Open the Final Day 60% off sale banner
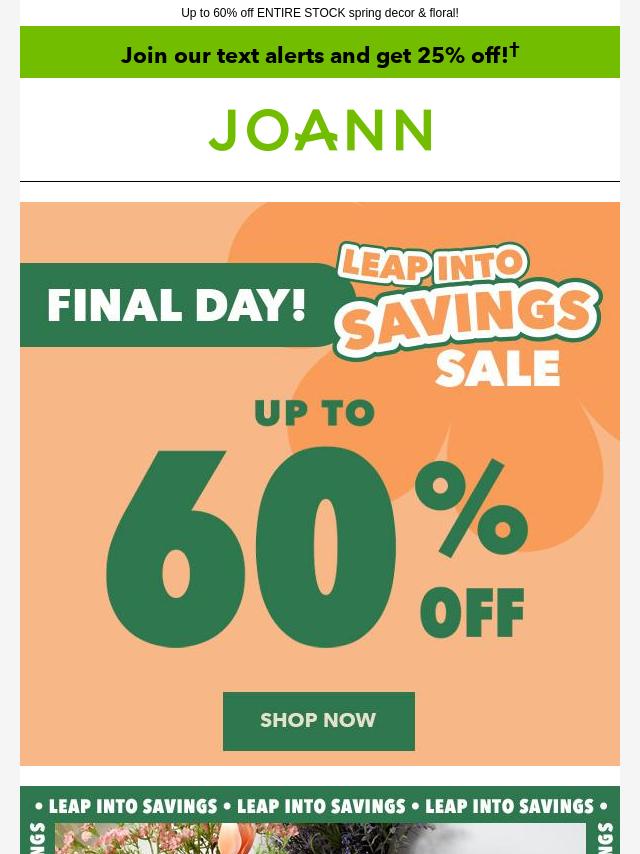The height and width of the screenshot is (854, 640). click(319, 450)
